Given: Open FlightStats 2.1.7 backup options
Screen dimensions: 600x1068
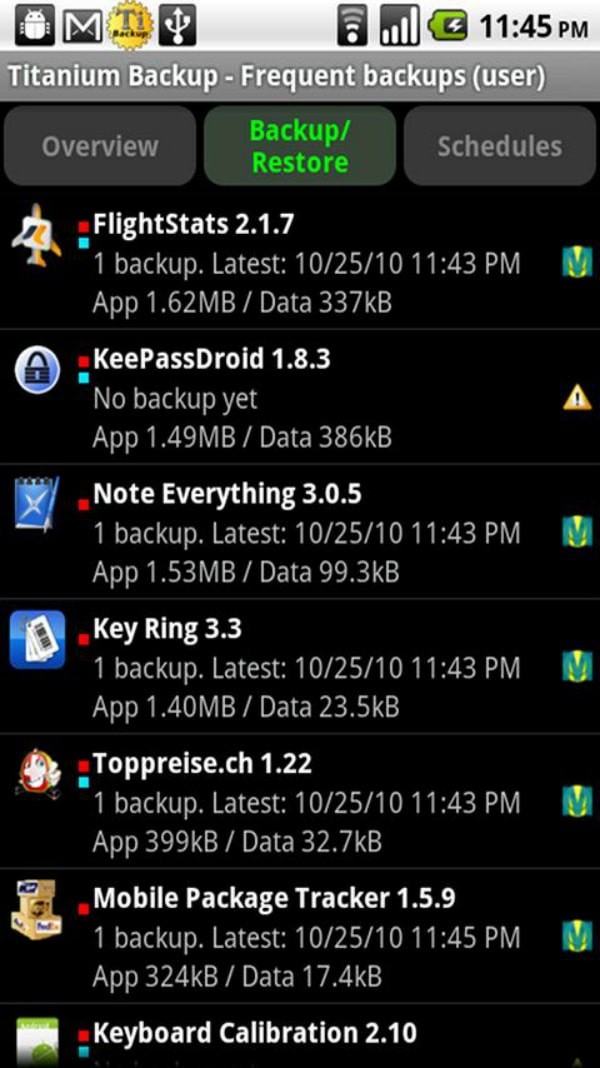Looking at the screenshot, I should [300, 262].
